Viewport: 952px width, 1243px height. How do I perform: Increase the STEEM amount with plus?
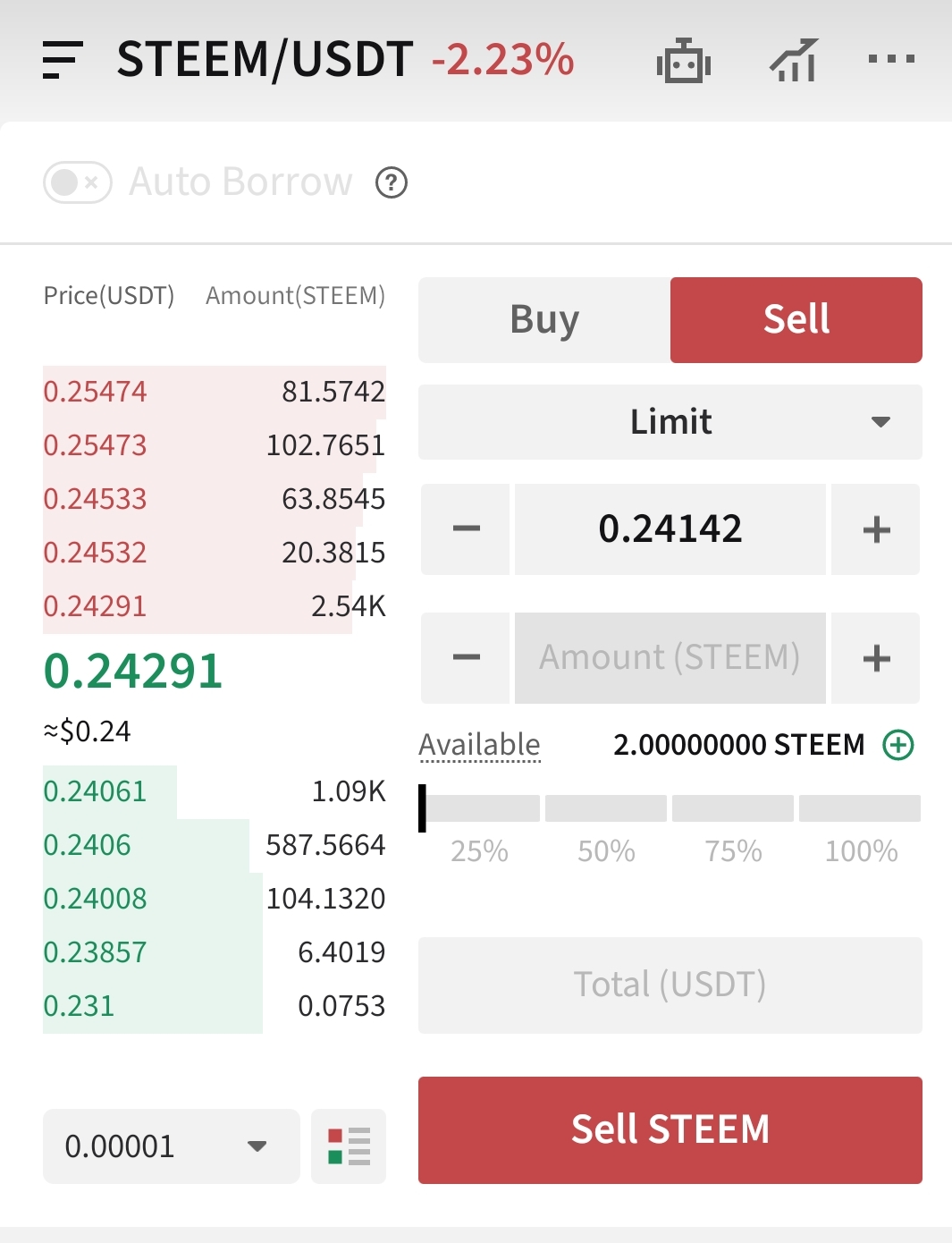[876, 658]
